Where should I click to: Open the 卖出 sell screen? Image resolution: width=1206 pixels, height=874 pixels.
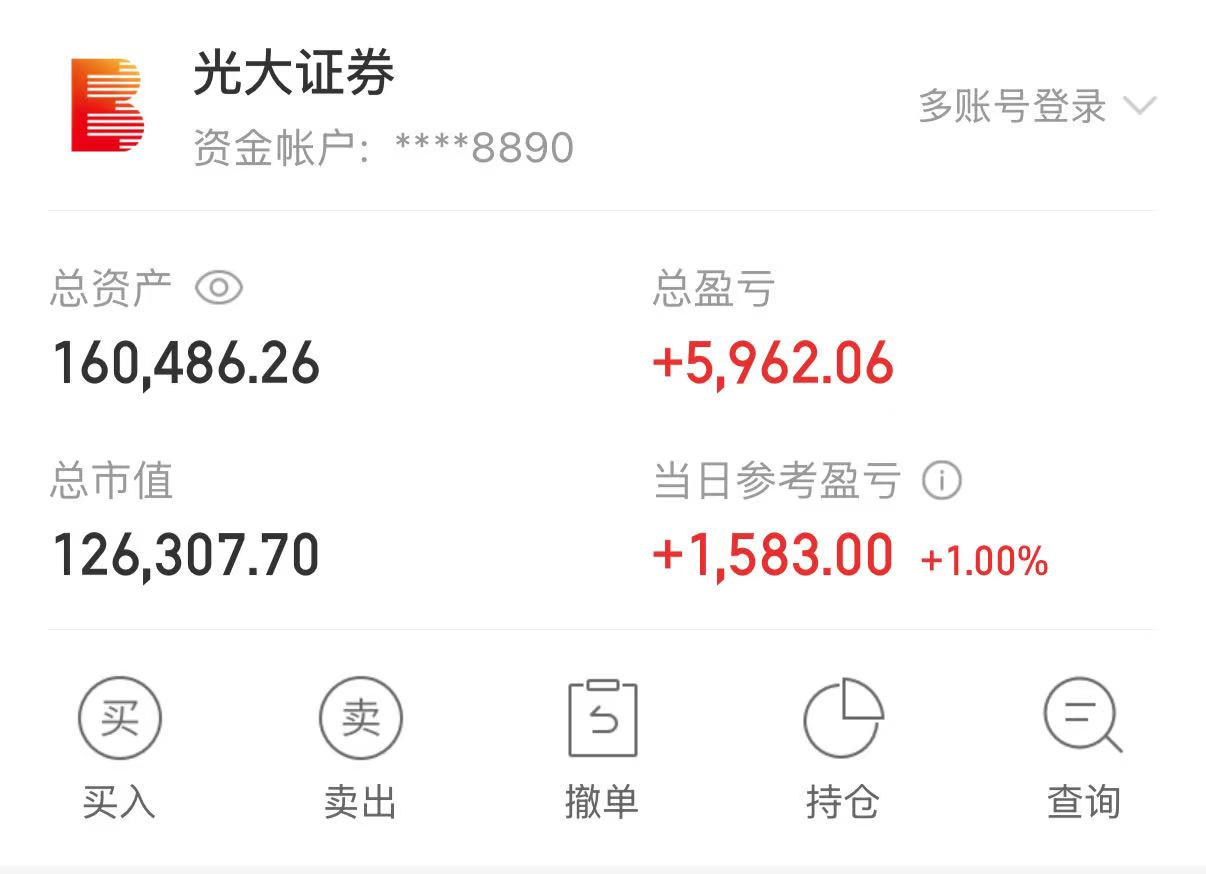pos(360,746)
